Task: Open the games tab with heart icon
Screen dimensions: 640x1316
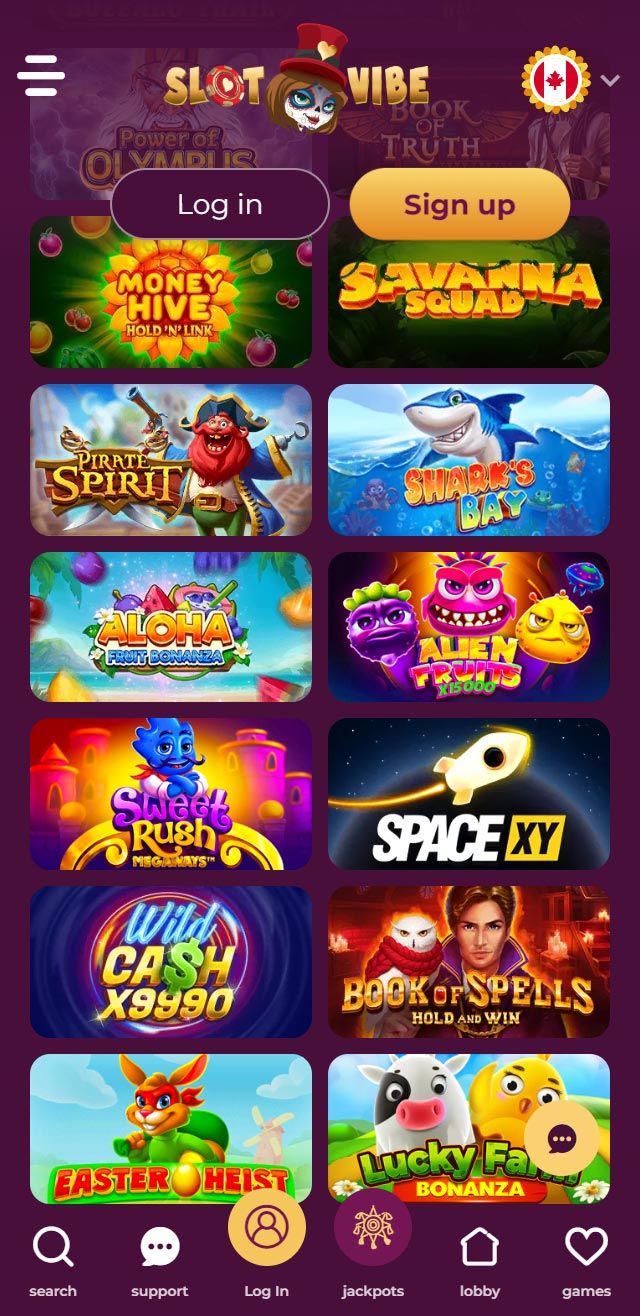Action: pos(586,1260)
